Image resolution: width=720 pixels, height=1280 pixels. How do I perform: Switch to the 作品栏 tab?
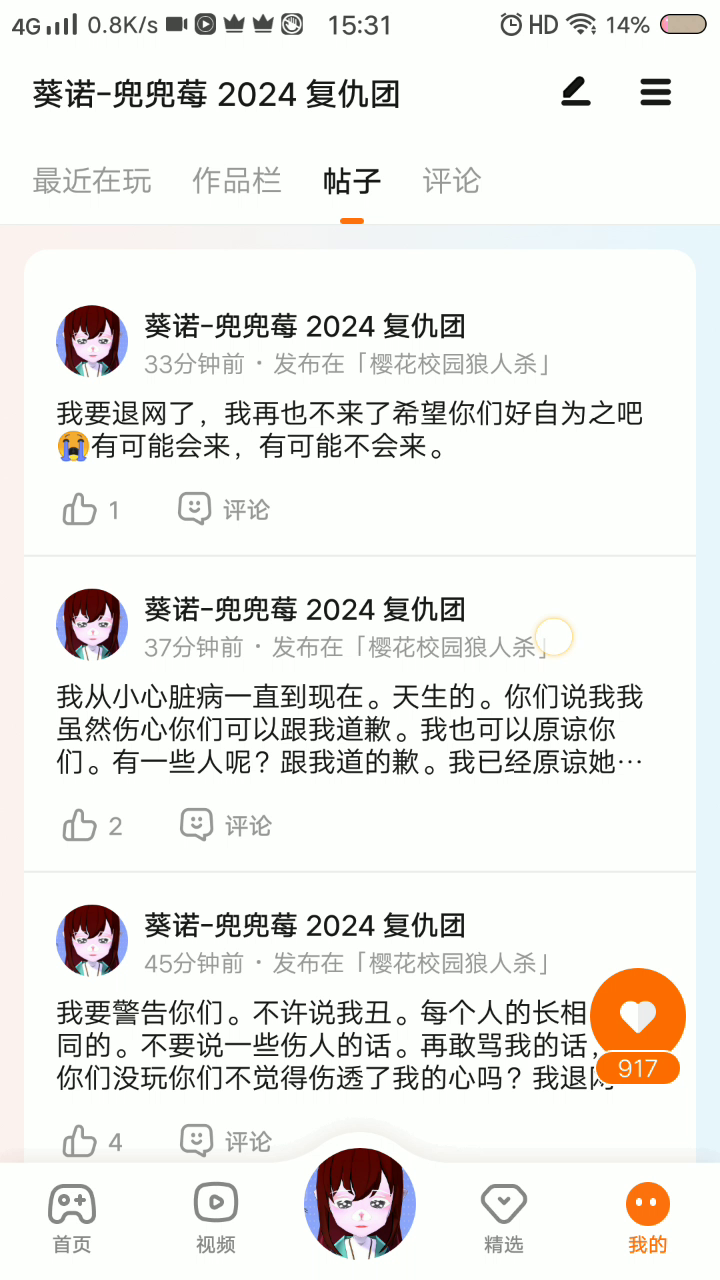[237, 181]
